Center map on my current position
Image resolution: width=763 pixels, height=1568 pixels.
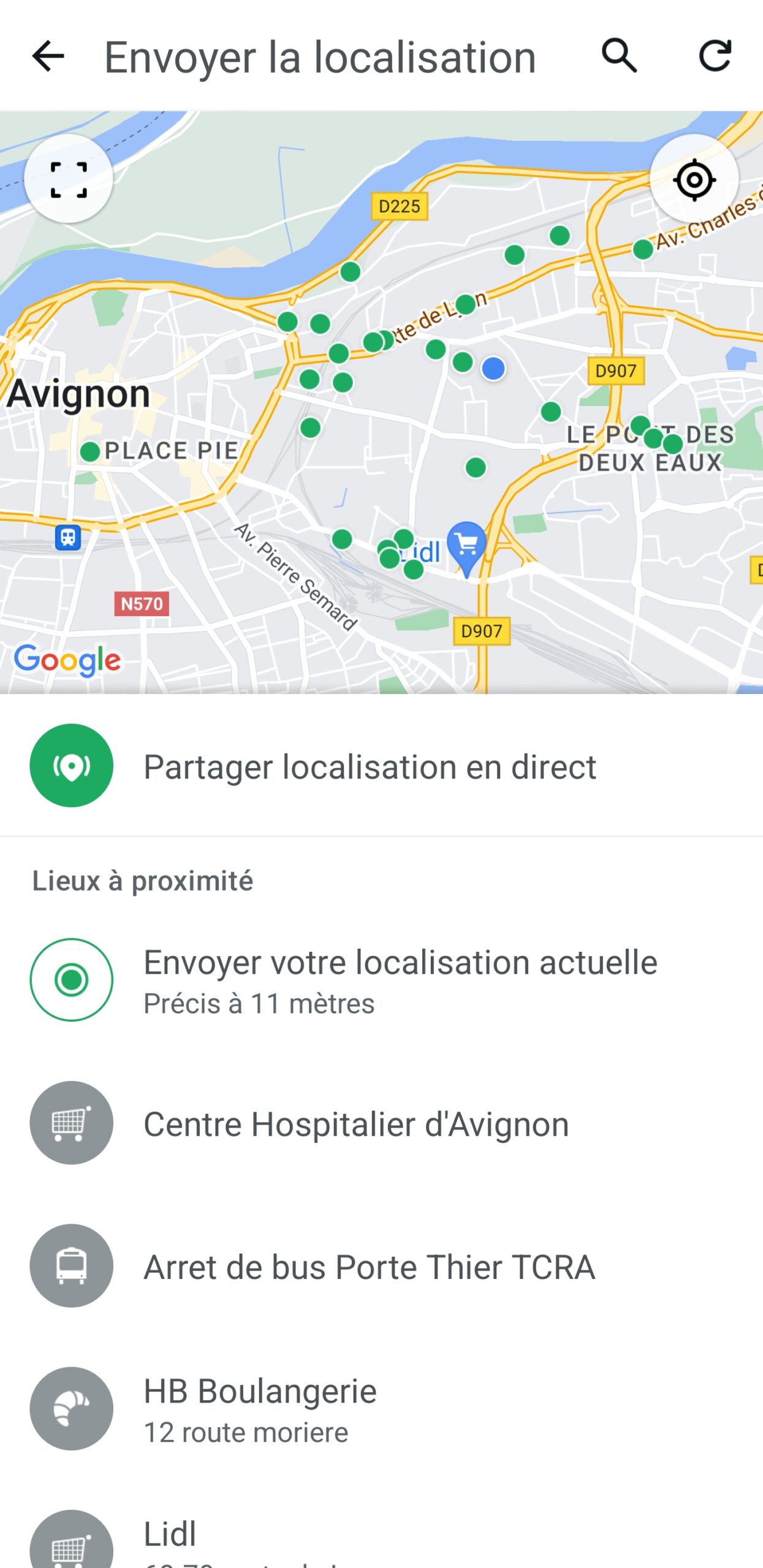click(694, 179)
